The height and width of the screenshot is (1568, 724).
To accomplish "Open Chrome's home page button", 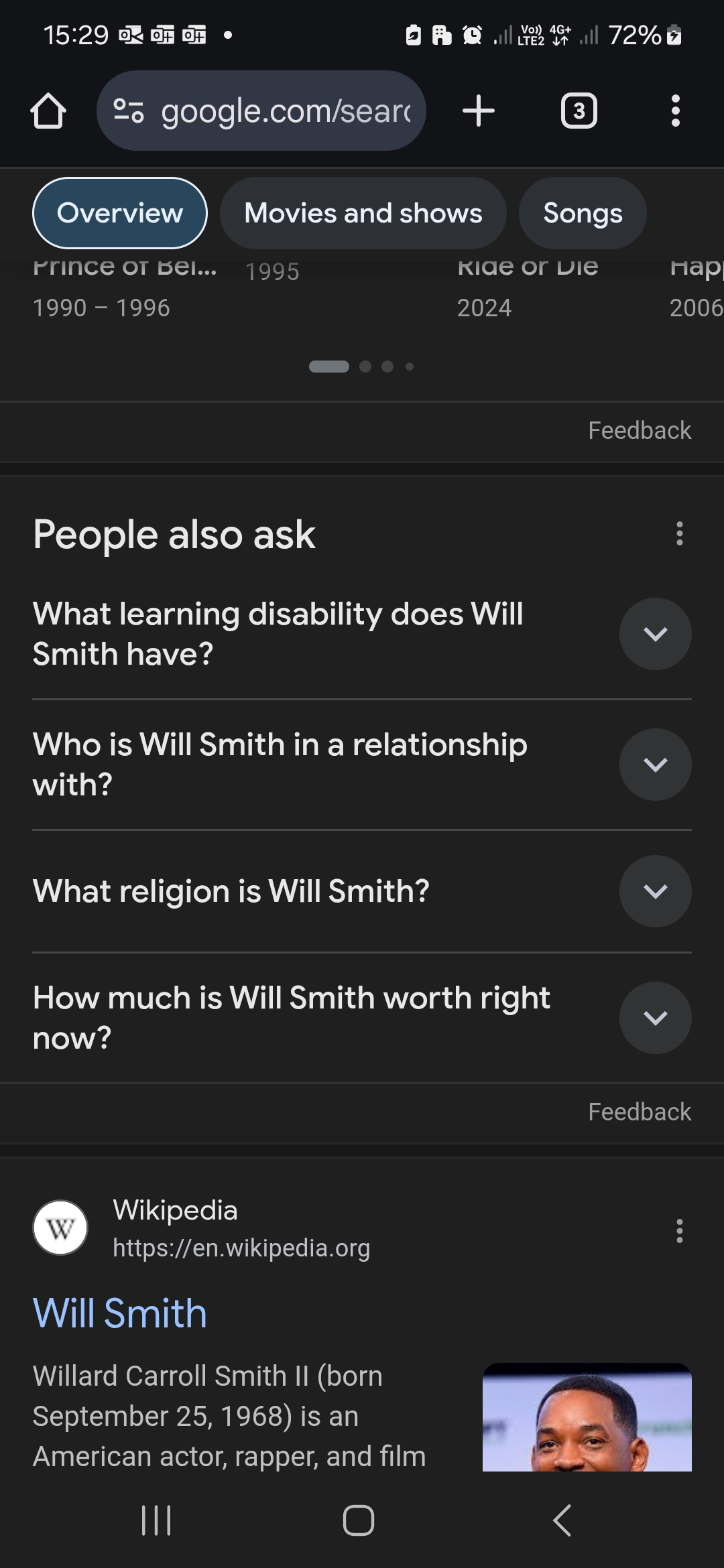I will point(48,111).
